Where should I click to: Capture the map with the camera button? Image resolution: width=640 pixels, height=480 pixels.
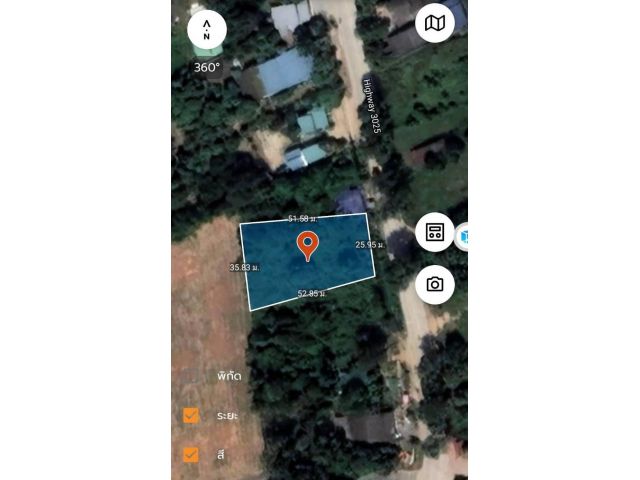tap(435, 285)
